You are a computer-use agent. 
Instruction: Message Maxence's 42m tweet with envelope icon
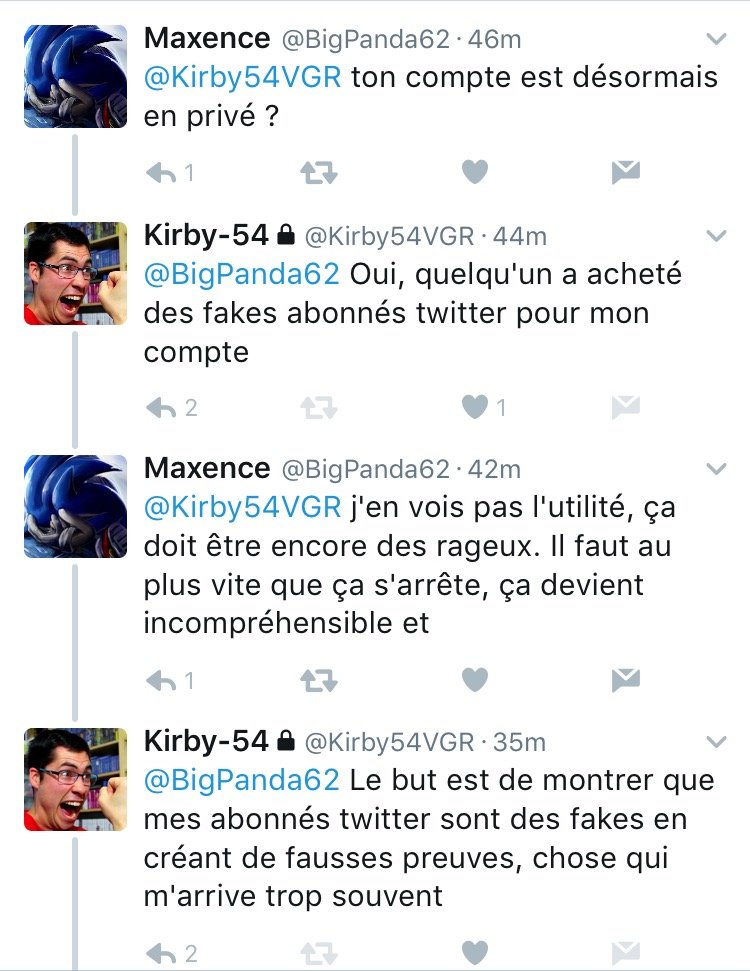pos(625,681)
